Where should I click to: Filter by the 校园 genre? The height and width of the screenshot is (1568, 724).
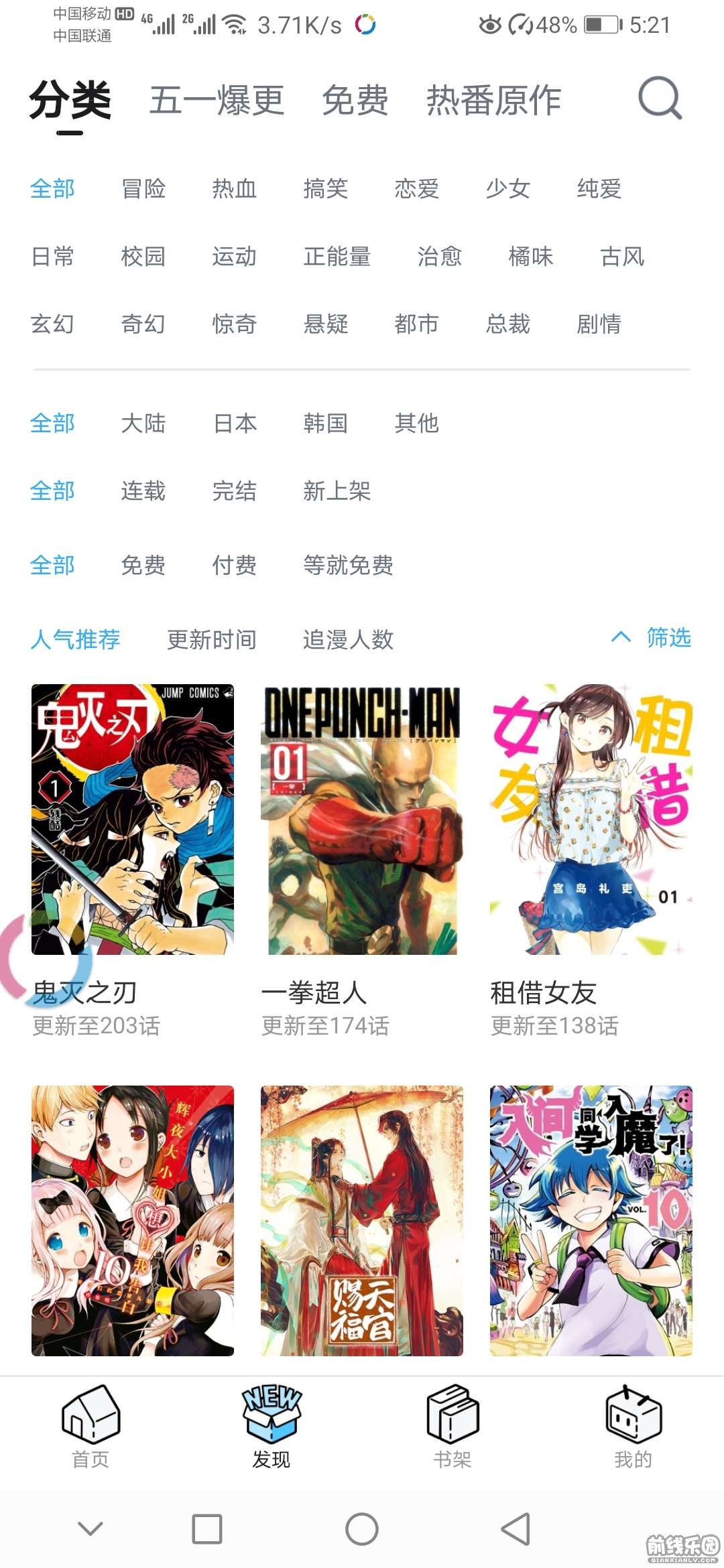(x=143, y=257)
